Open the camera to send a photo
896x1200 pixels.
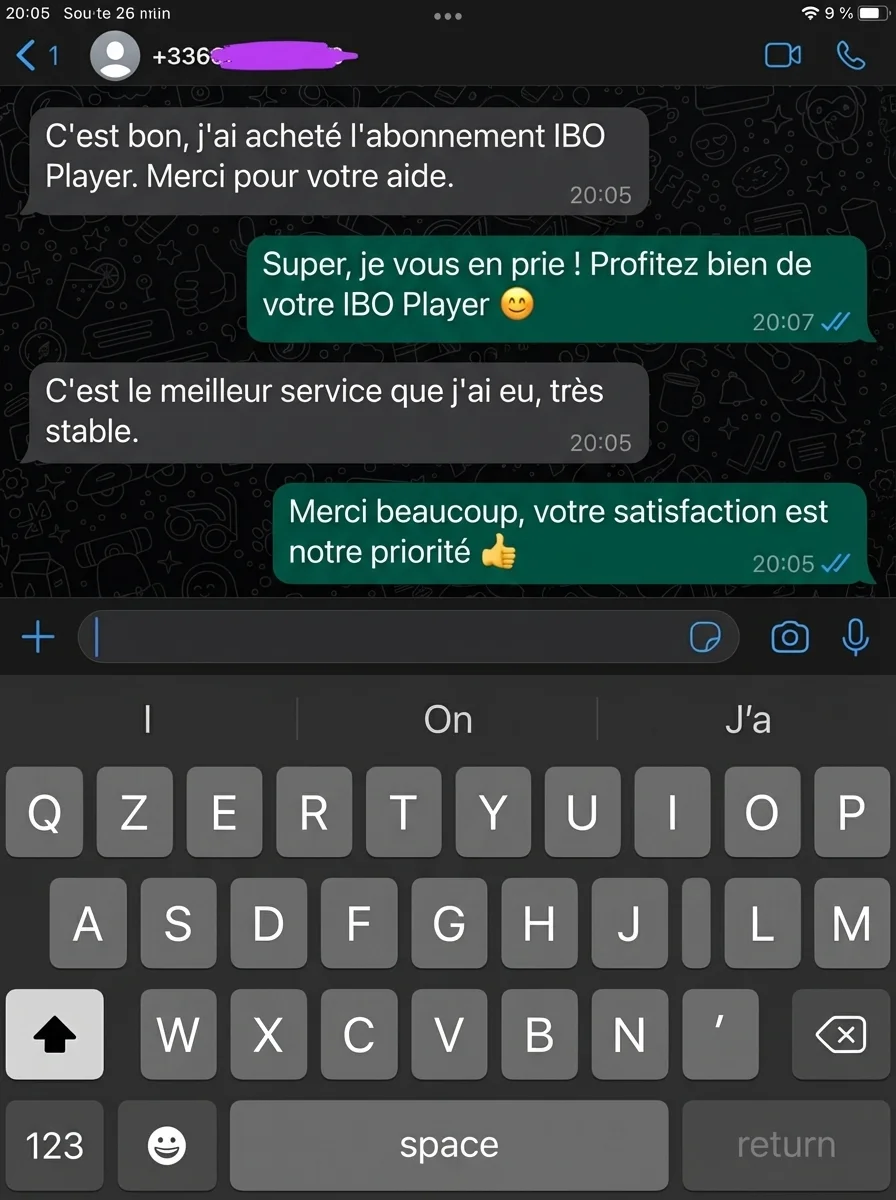789,636
